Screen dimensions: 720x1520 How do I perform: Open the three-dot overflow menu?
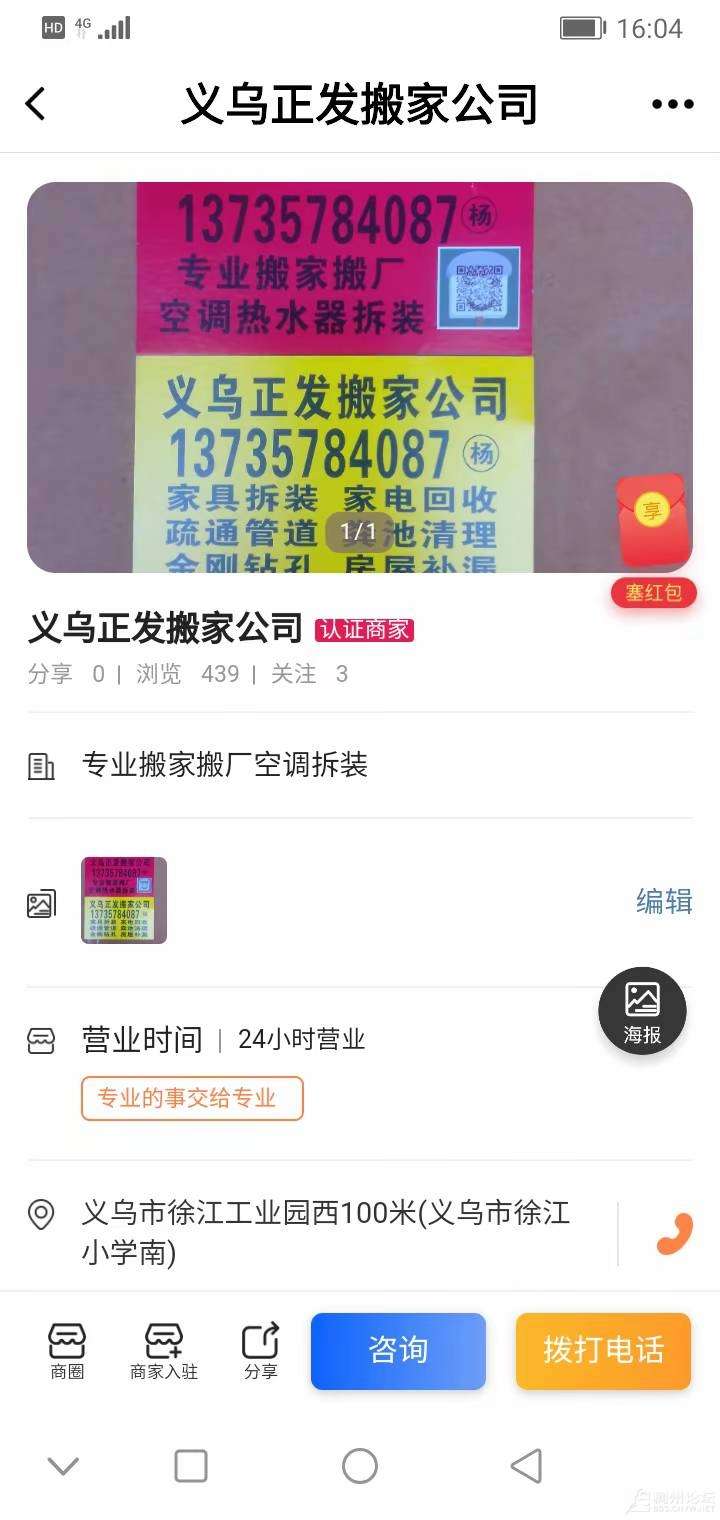click(672, 104)
